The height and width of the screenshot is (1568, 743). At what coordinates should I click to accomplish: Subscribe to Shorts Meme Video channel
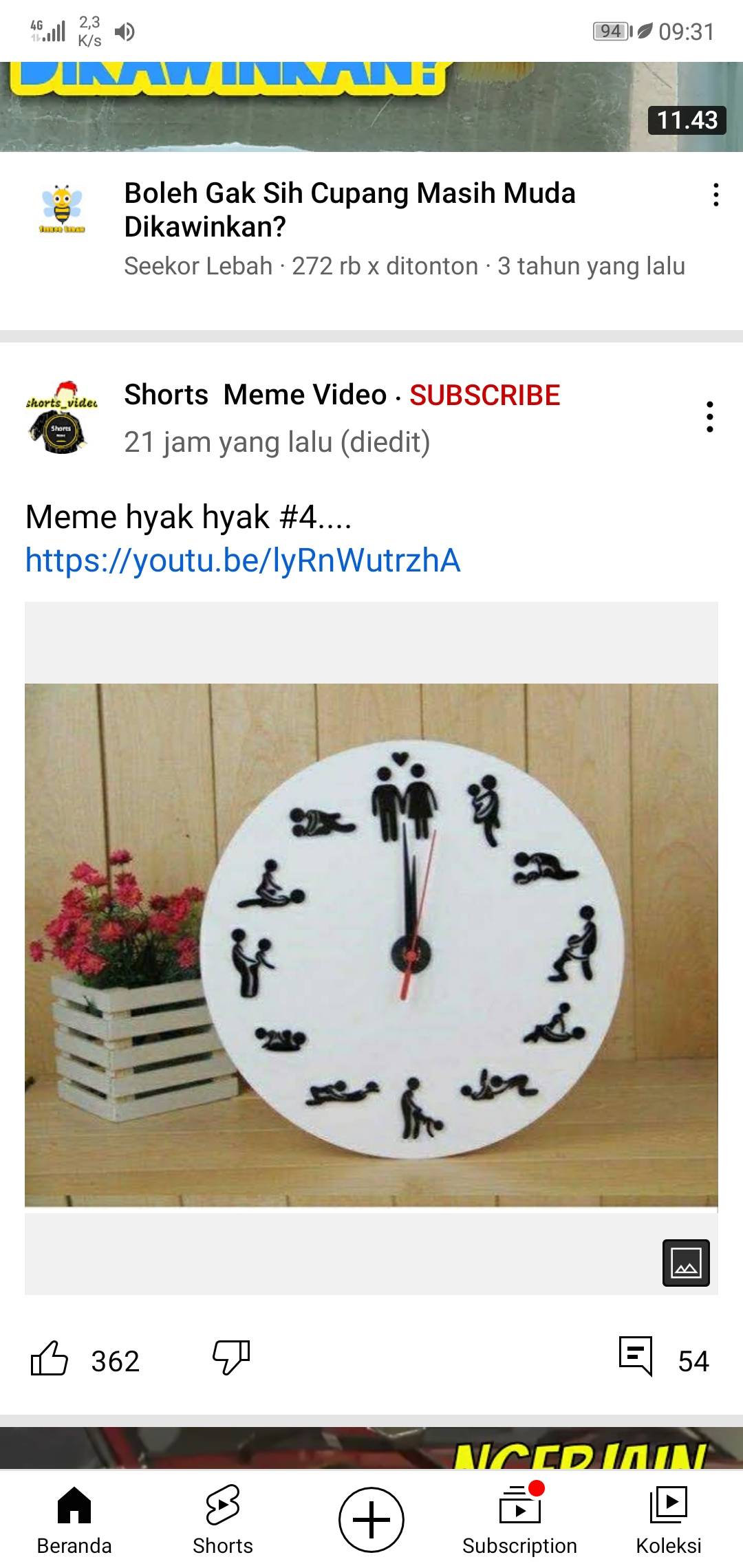[x=485, y=395]
